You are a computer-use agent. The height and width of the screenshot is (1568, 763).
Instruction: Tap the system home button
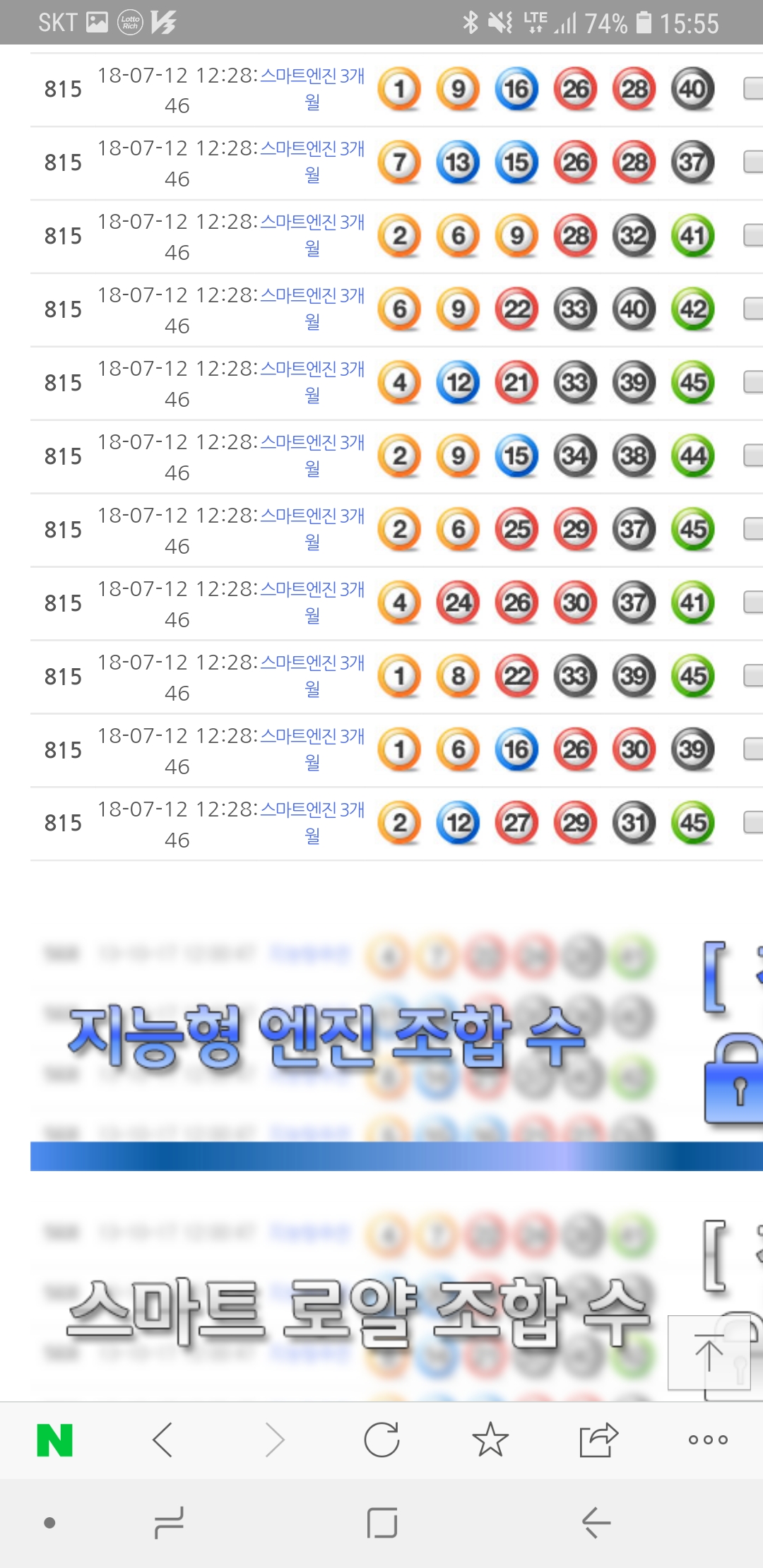pyautogui.click(x=381, y=1523)
